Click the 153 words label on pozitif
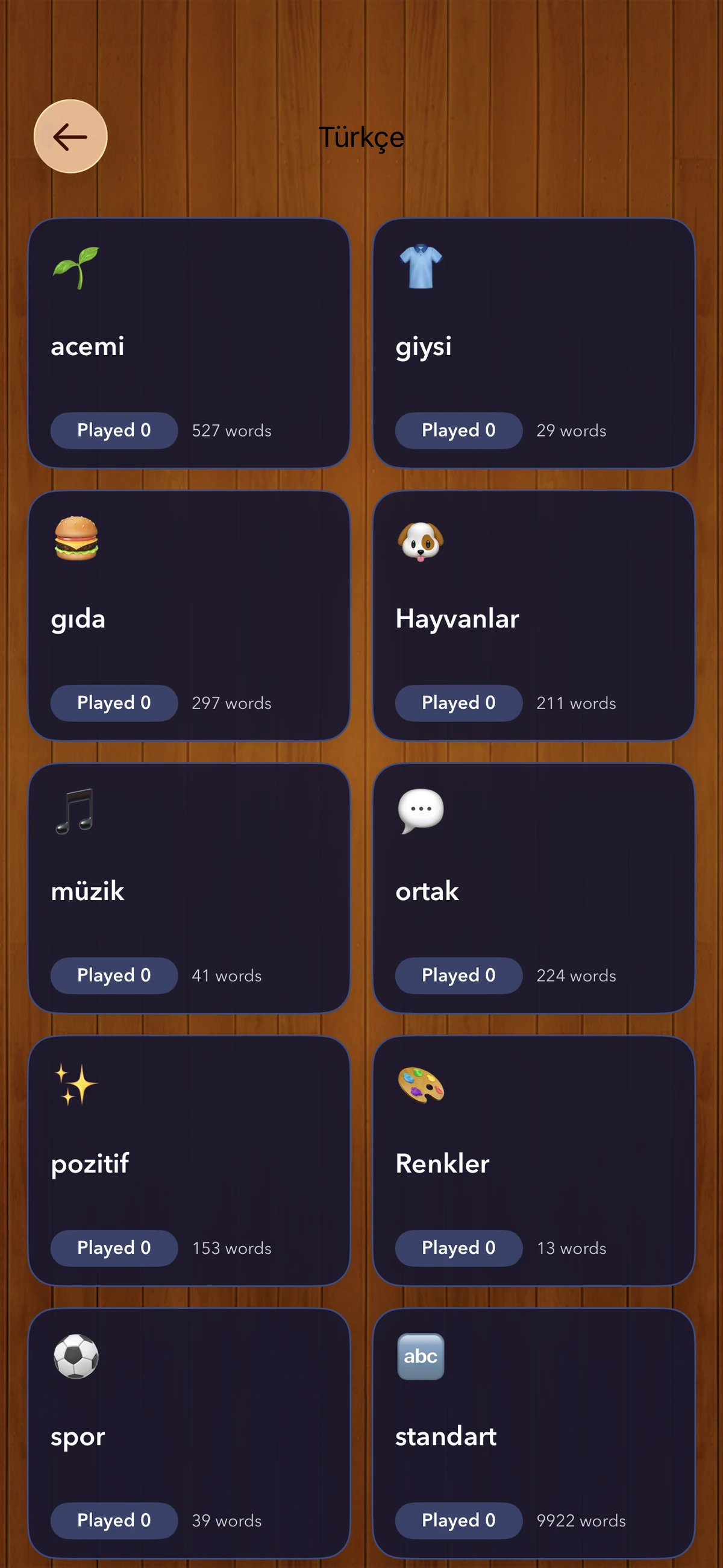Viewport: 723px width, 1568px height. 231,1248
